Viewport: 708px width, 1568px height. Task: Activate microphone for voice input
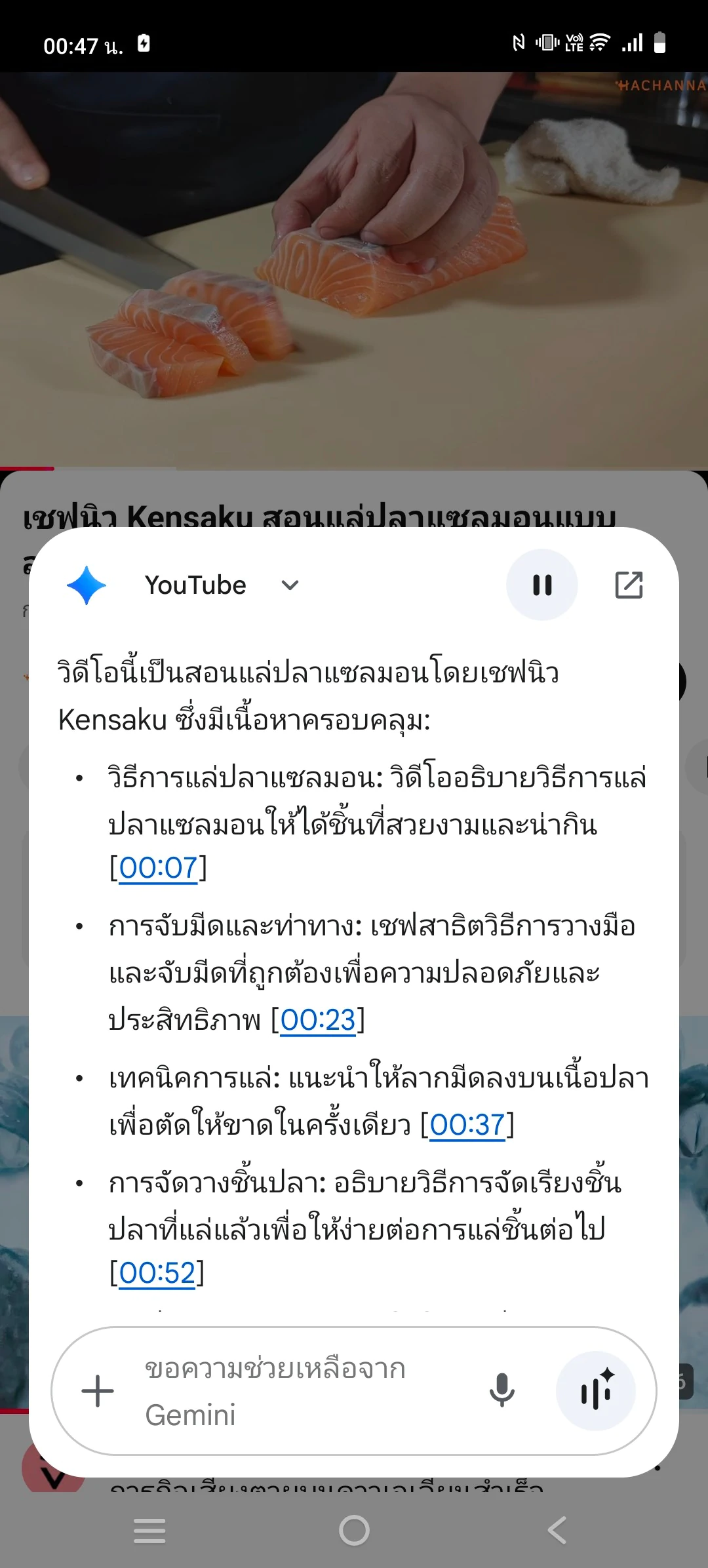coord(502,1390)
